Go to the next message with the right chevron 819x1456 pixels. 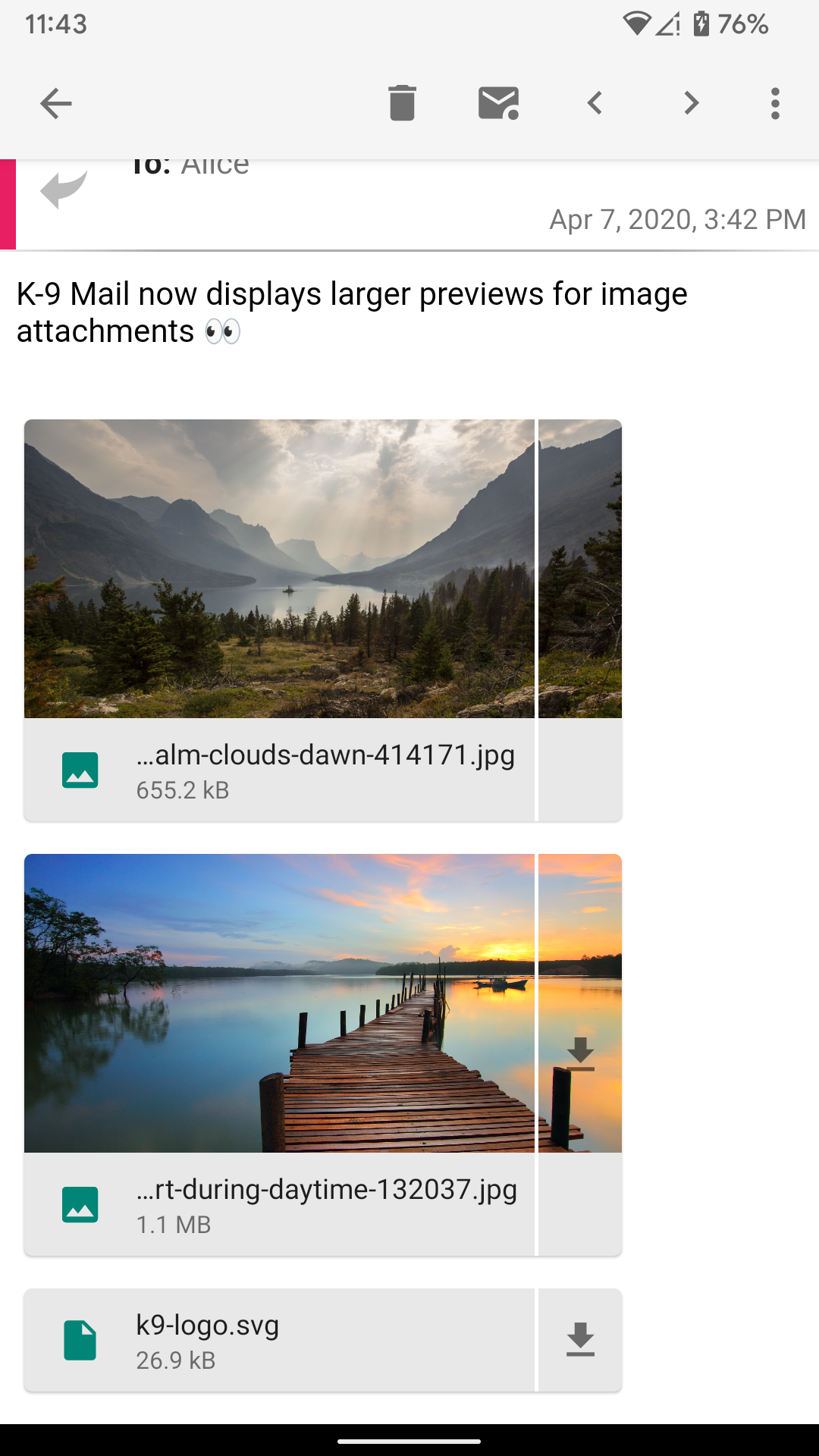click(691, 103)
